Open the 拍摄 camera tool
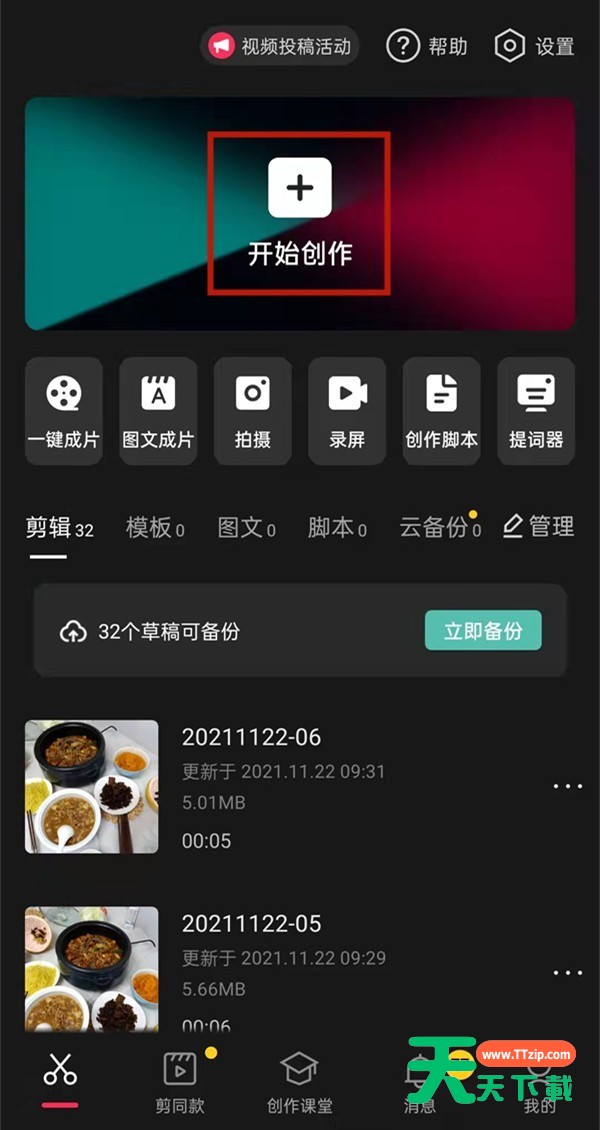Image resolution: width=600 pixels, height=1130 pixels. tap(252, 411)
